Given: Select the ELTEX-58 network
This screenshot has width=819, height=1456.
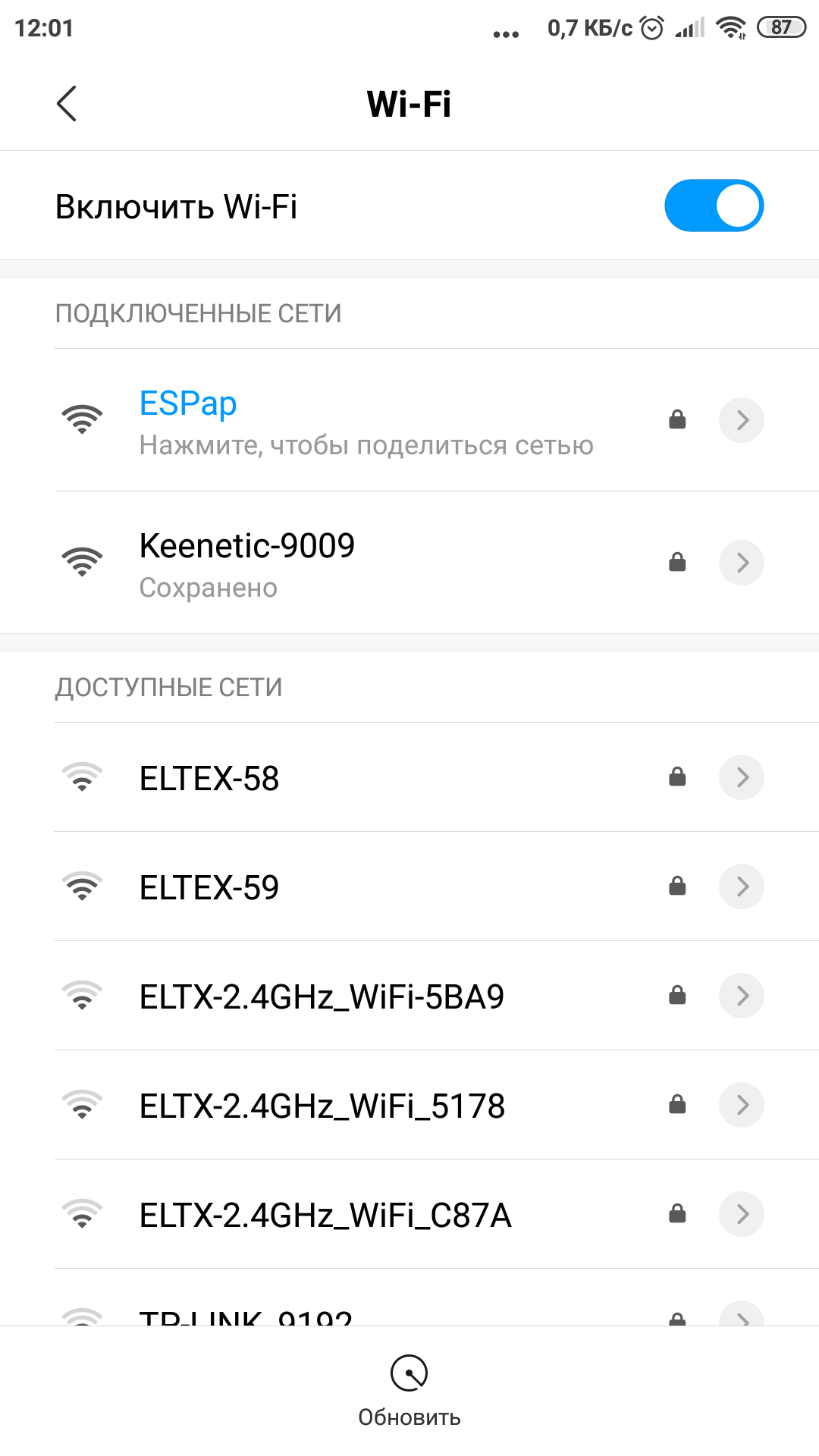Looking at the screenshot, I should click(209, 778).
